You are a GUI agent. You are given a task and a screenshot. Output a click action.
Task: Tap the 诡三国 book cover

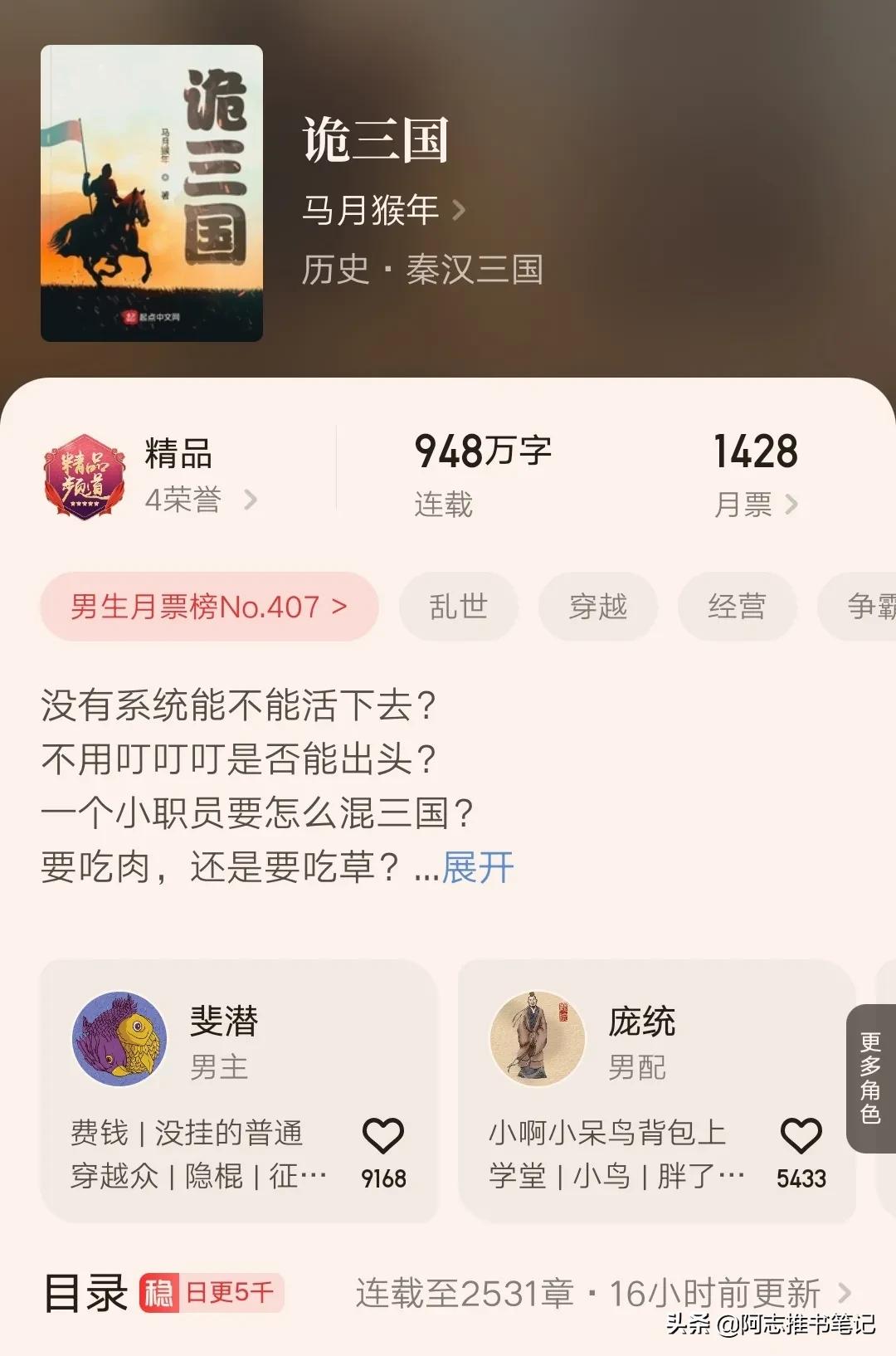click(152, 193)
